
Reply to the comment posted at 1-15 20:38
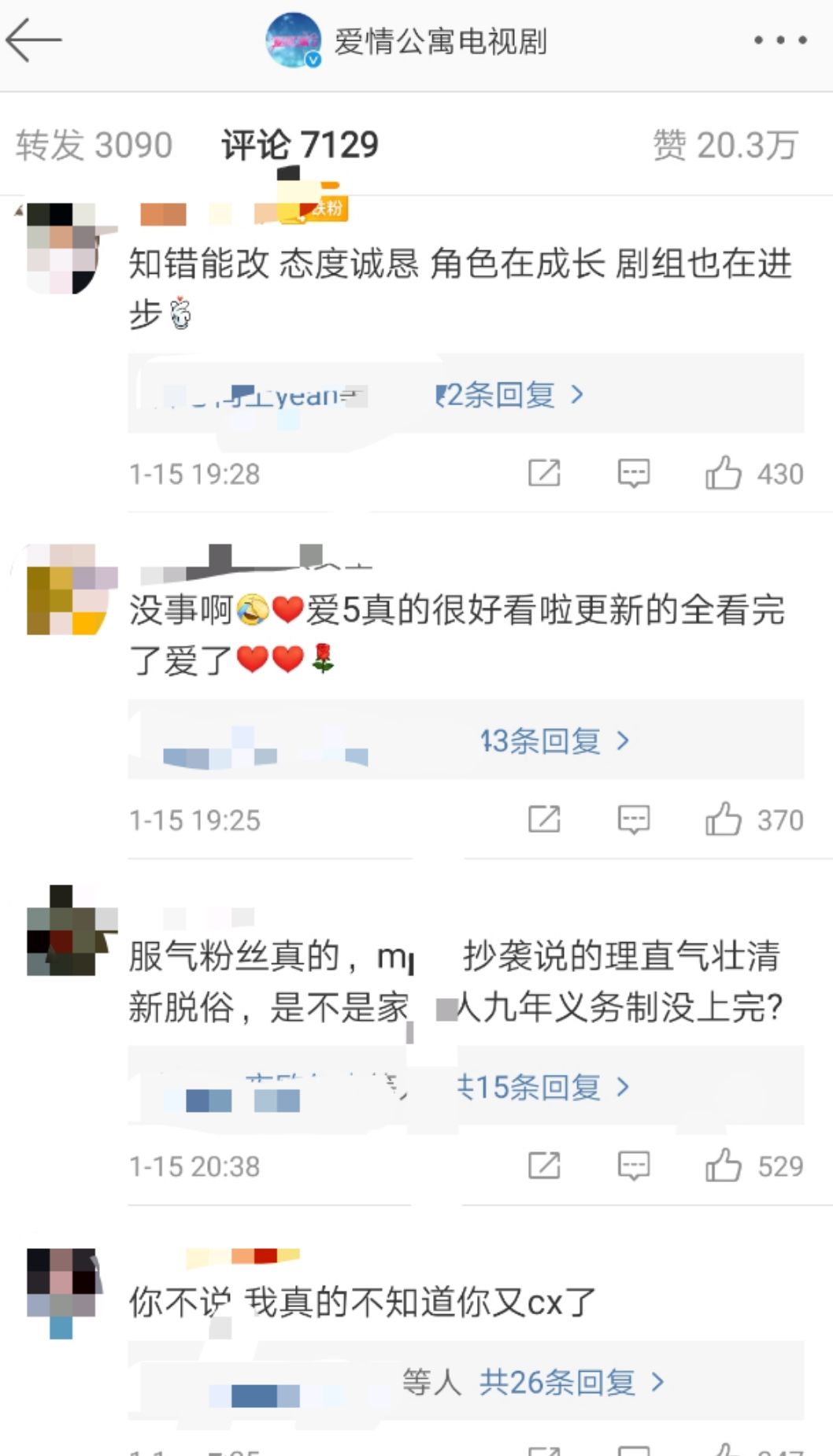(x=634, y=1166)
